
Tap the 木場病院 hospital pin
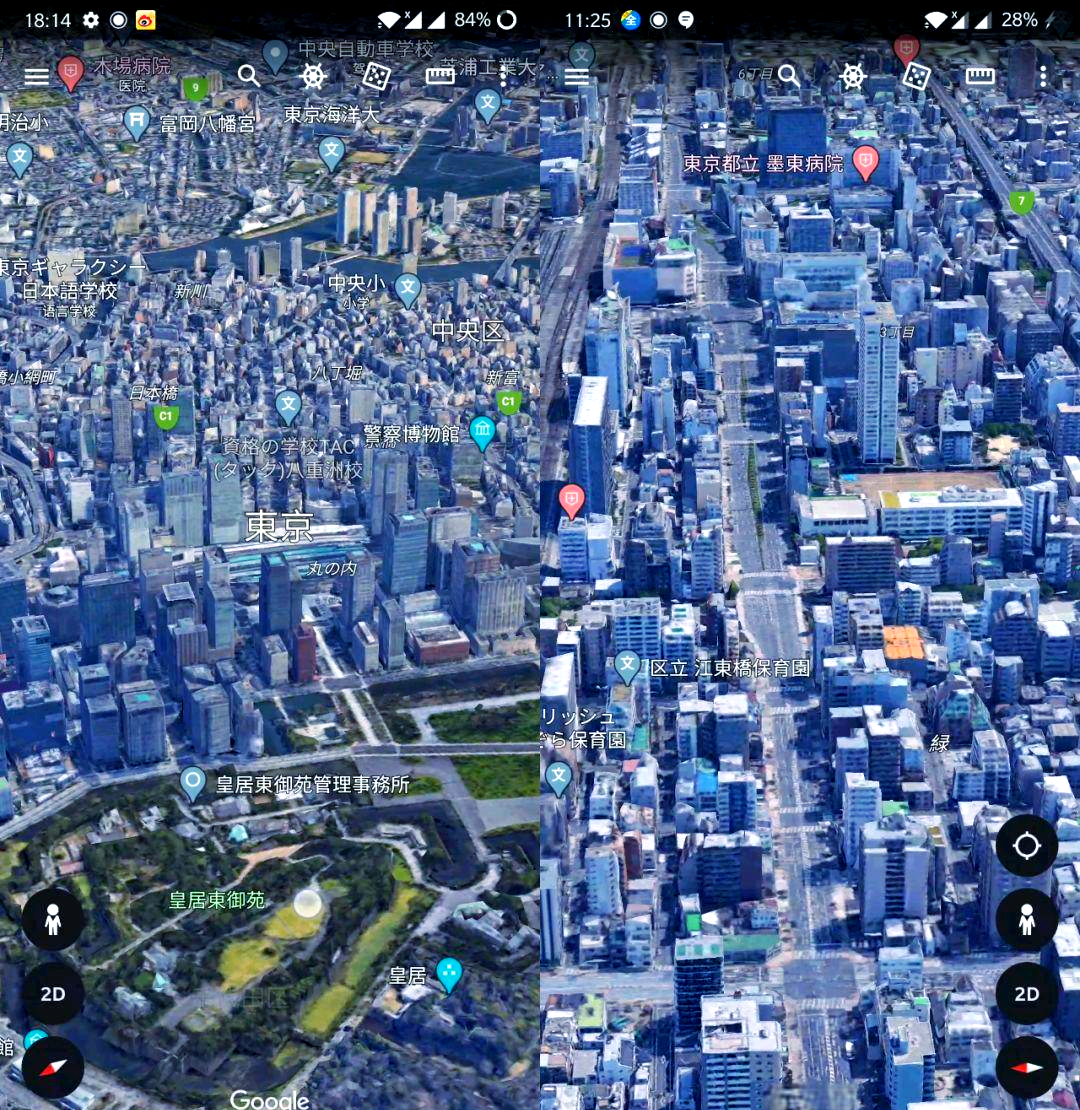point(70,72)
